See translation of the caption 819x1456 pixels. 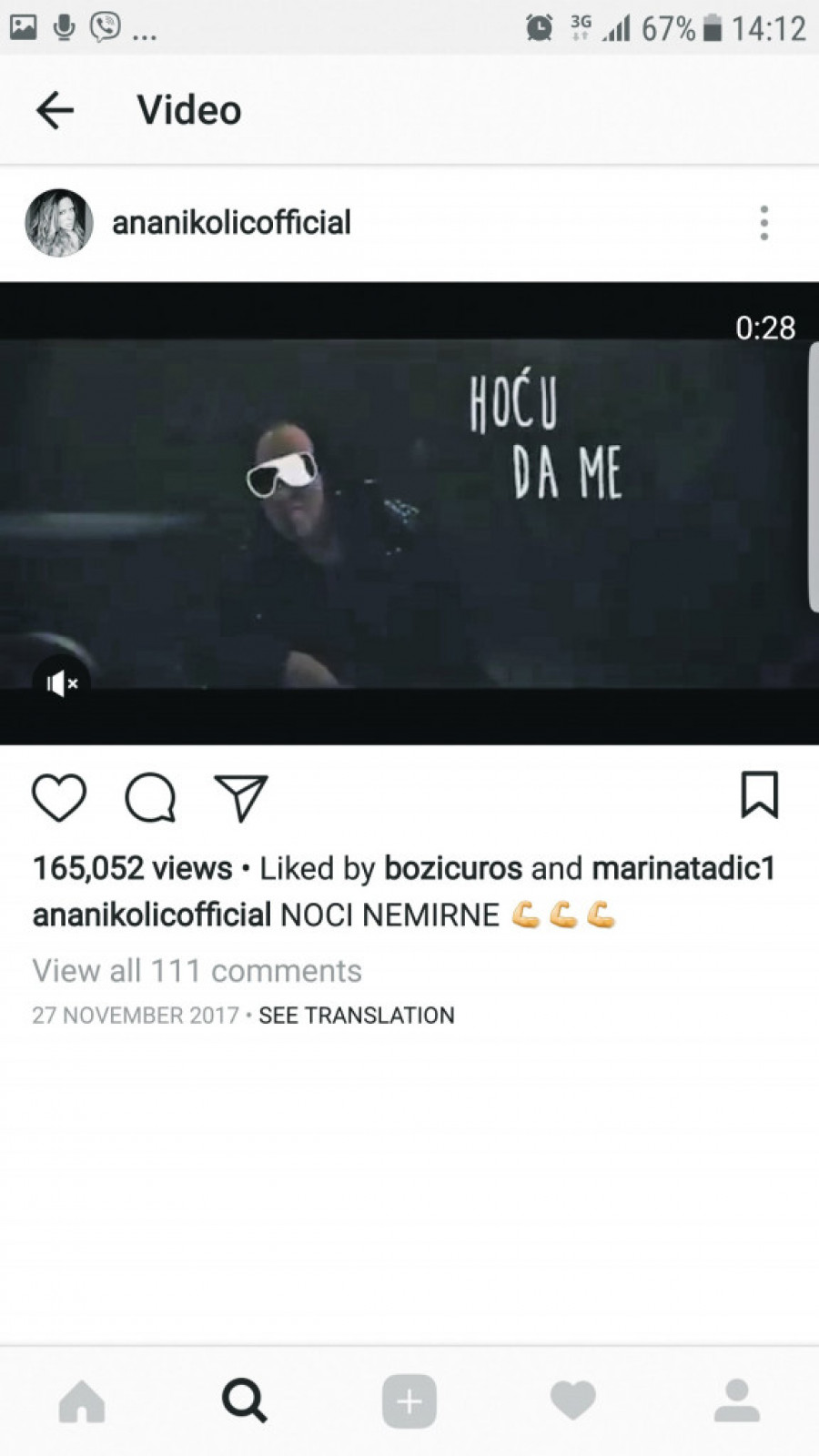tap(357, 1016)
